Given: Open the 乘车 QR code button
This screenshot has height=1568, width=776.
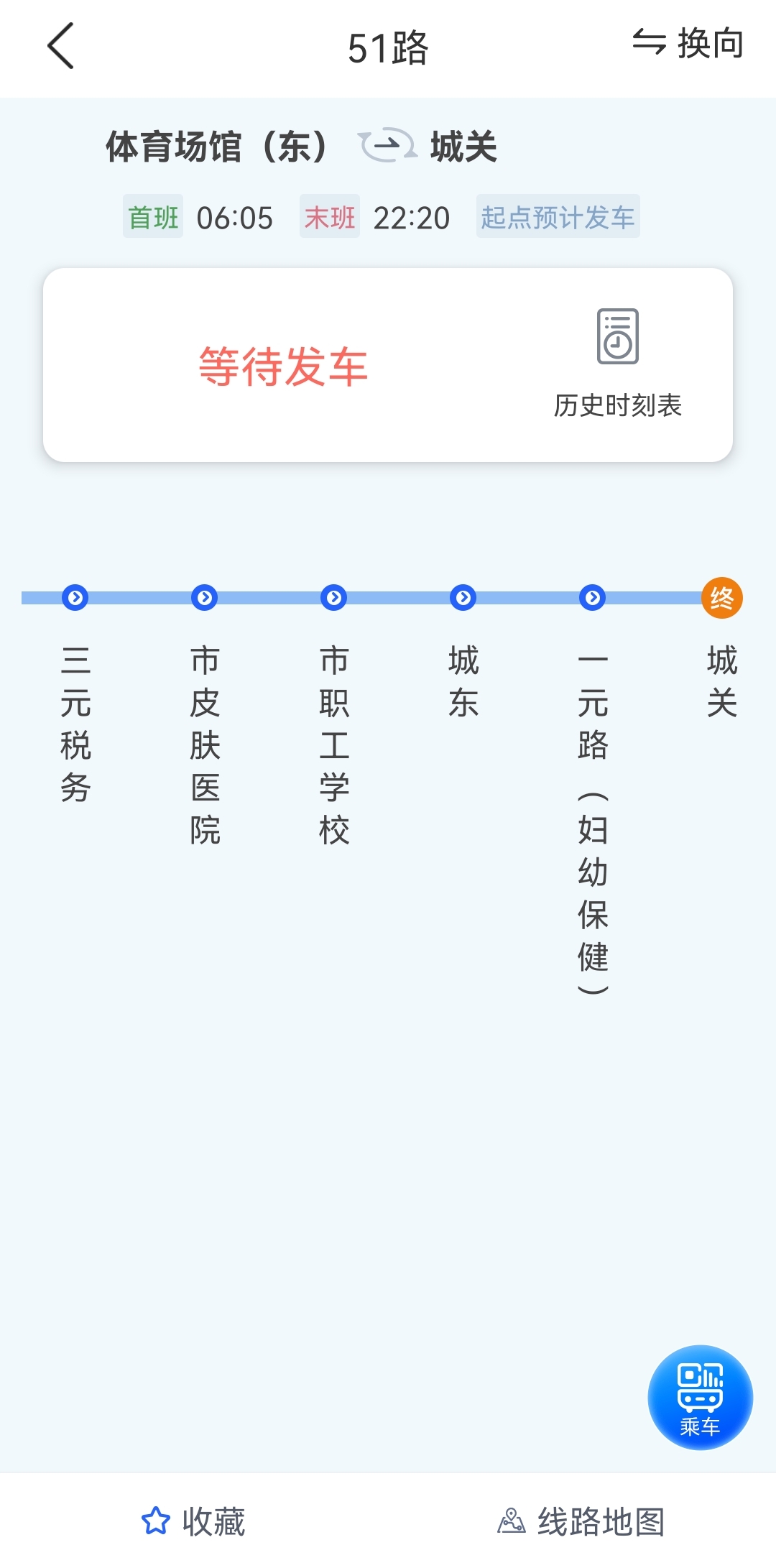Looking at the screenshot, I should (700, 1397).
